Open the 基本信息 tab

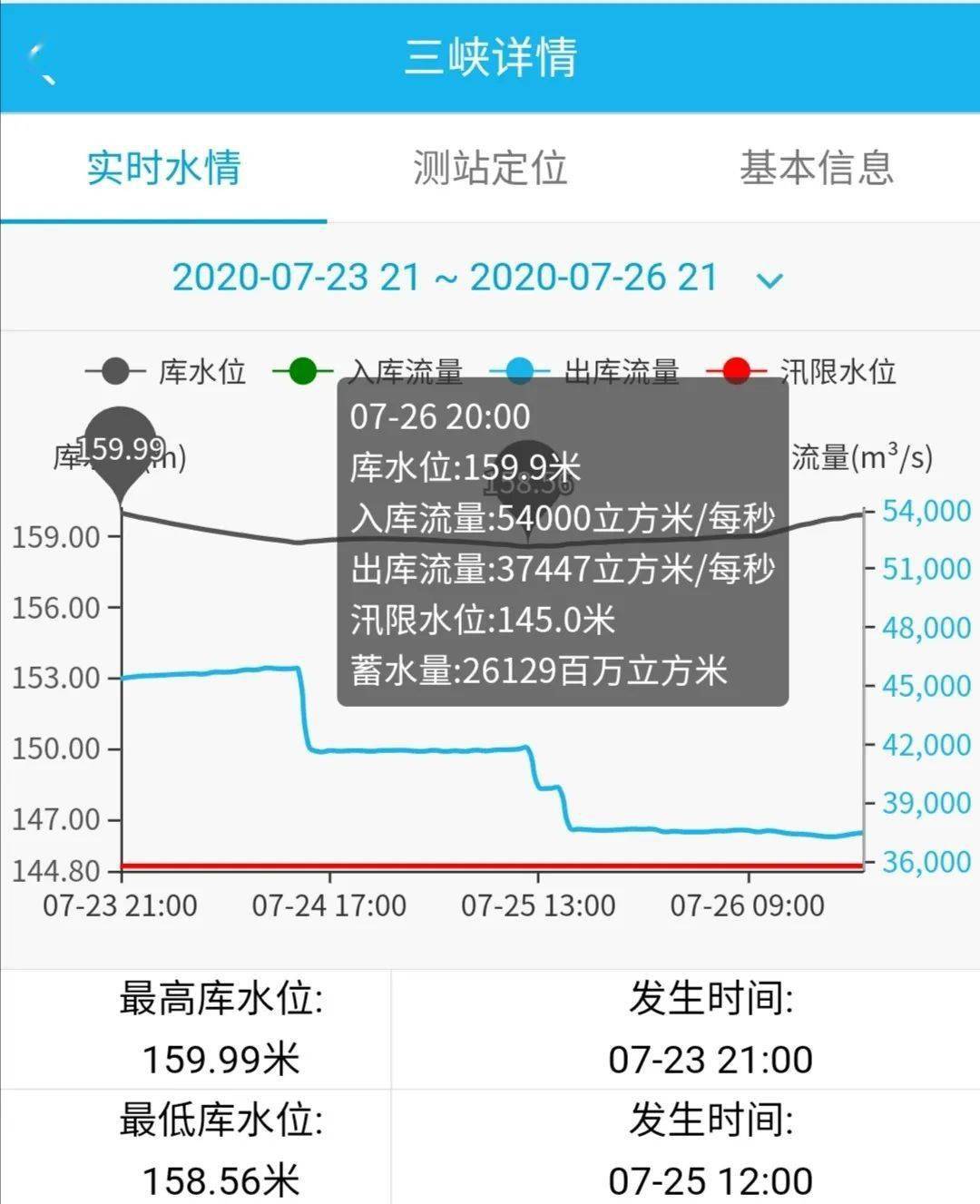click(x=818, y=169)
